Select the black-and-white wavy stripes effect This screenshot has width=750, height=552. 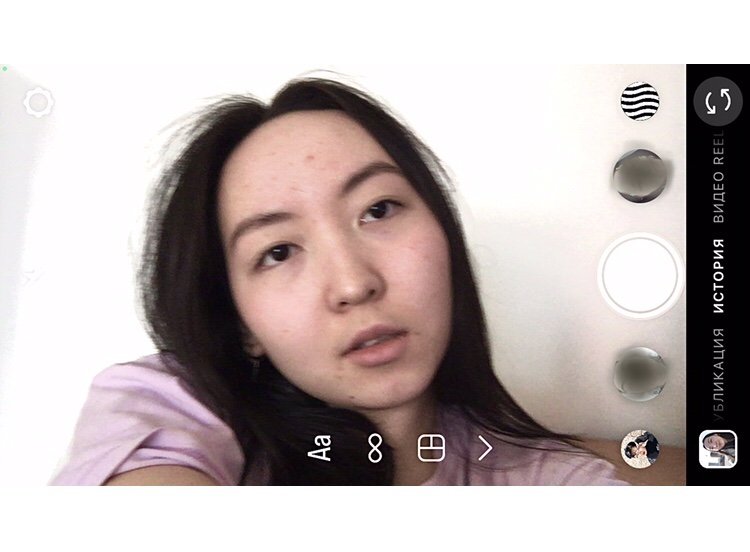click(640, 101)
